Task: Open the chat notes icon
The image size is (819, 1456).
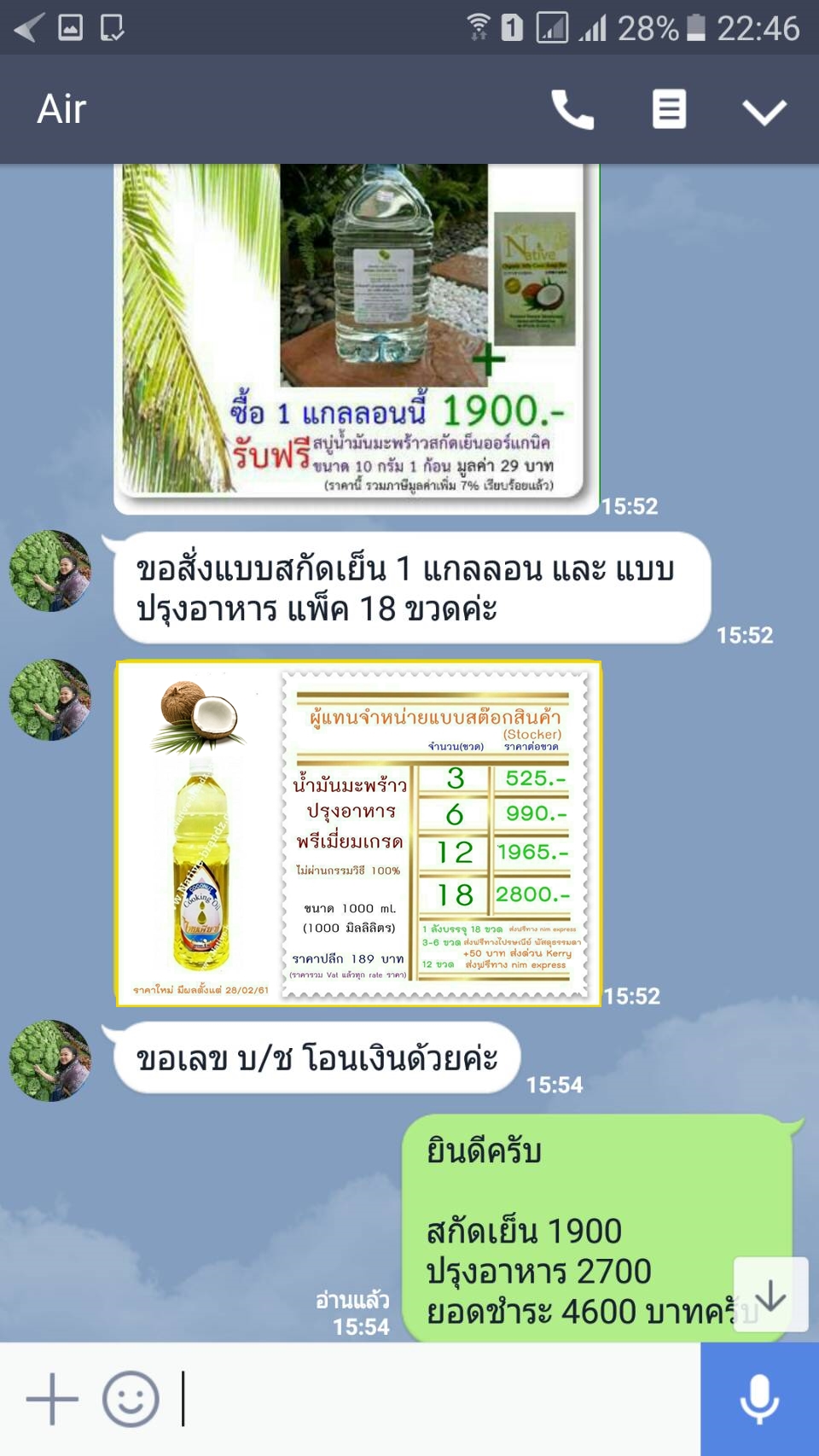Action: [x=669, y=109]
